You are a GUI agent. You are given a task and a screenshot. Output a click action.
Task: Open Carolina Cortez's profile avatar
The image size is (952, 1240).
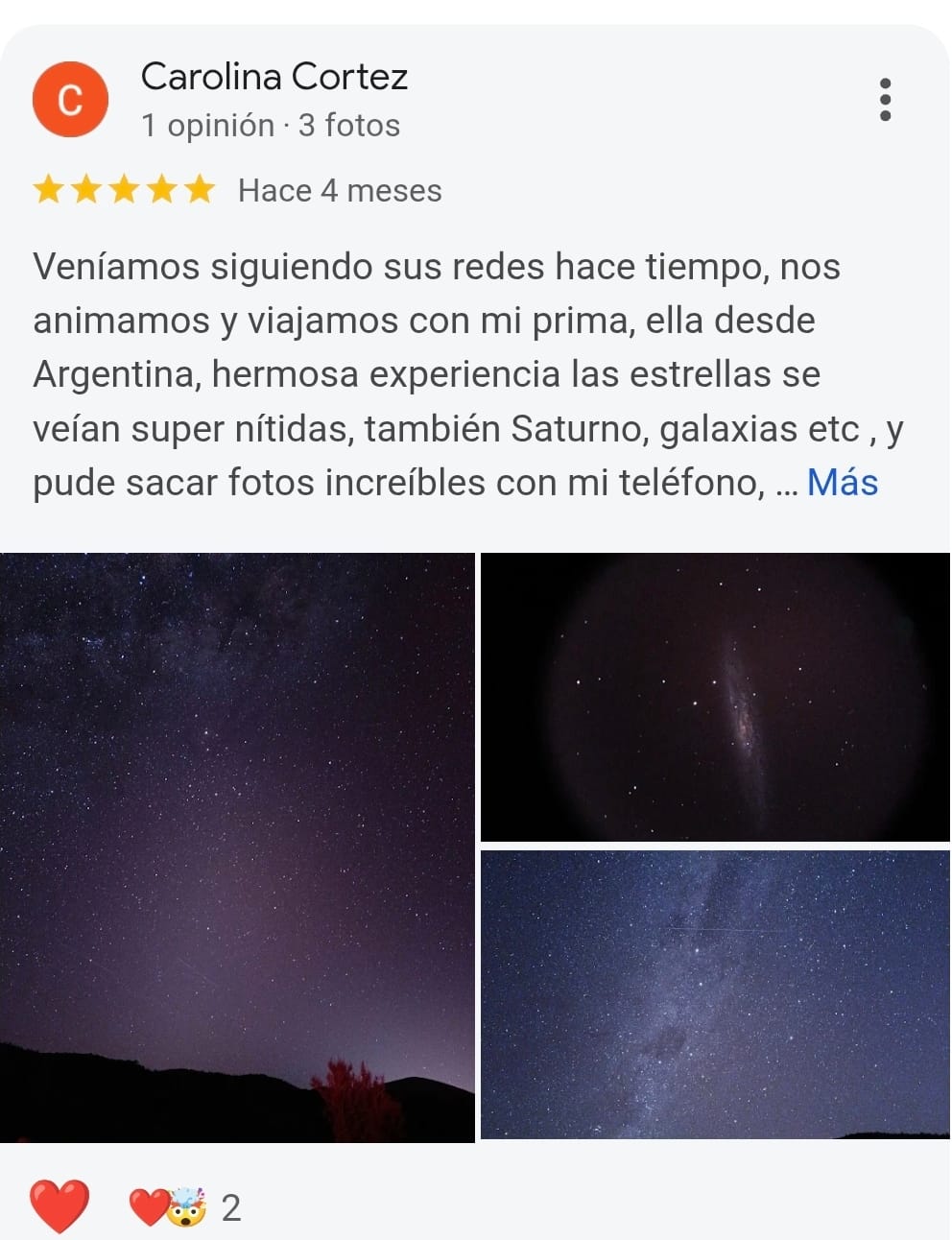coord(70,100)
